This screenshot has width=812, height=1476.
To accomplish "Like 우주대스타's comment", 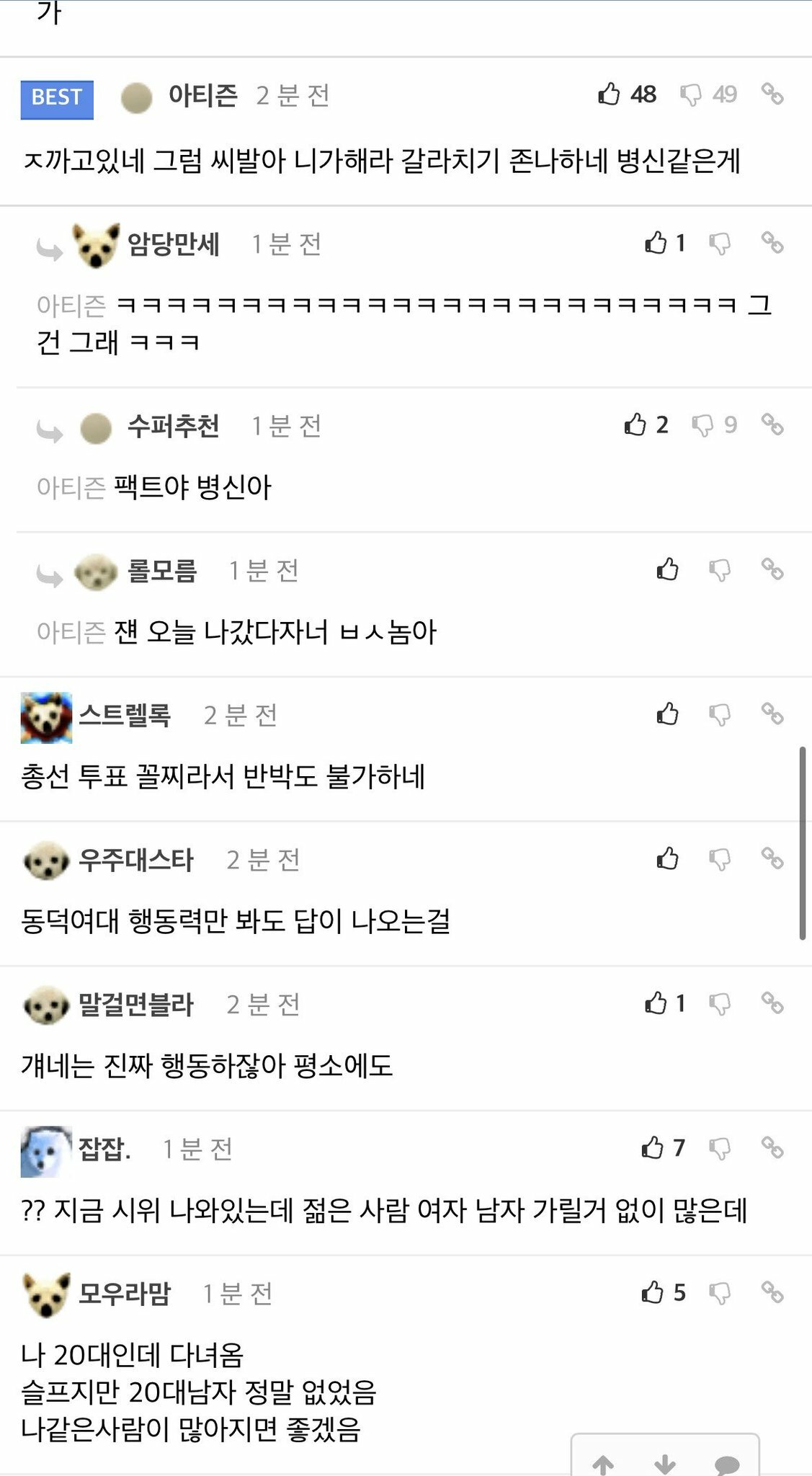I will click(x=668, y=859).
